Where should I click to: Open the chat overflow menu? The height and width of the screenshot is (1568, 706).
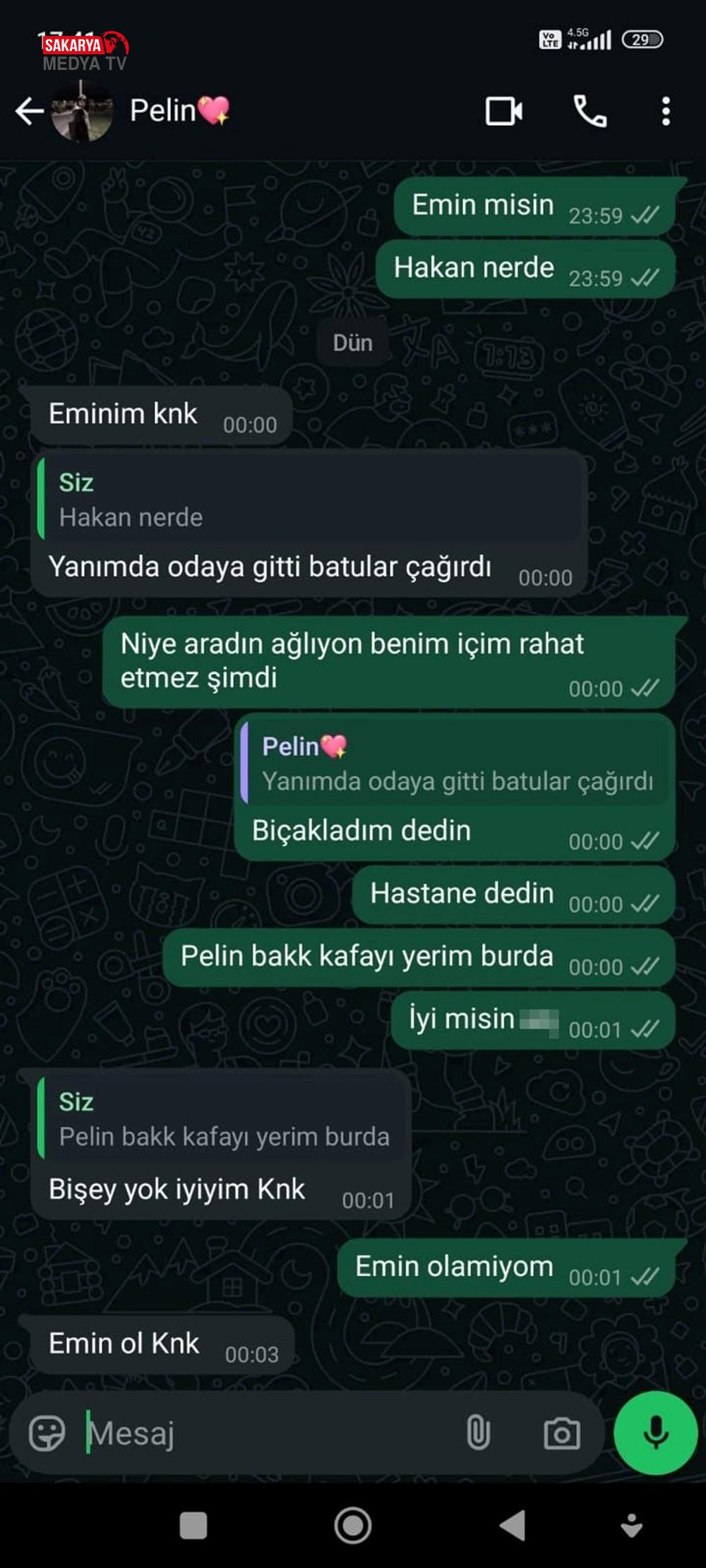(x=665, y=111)
